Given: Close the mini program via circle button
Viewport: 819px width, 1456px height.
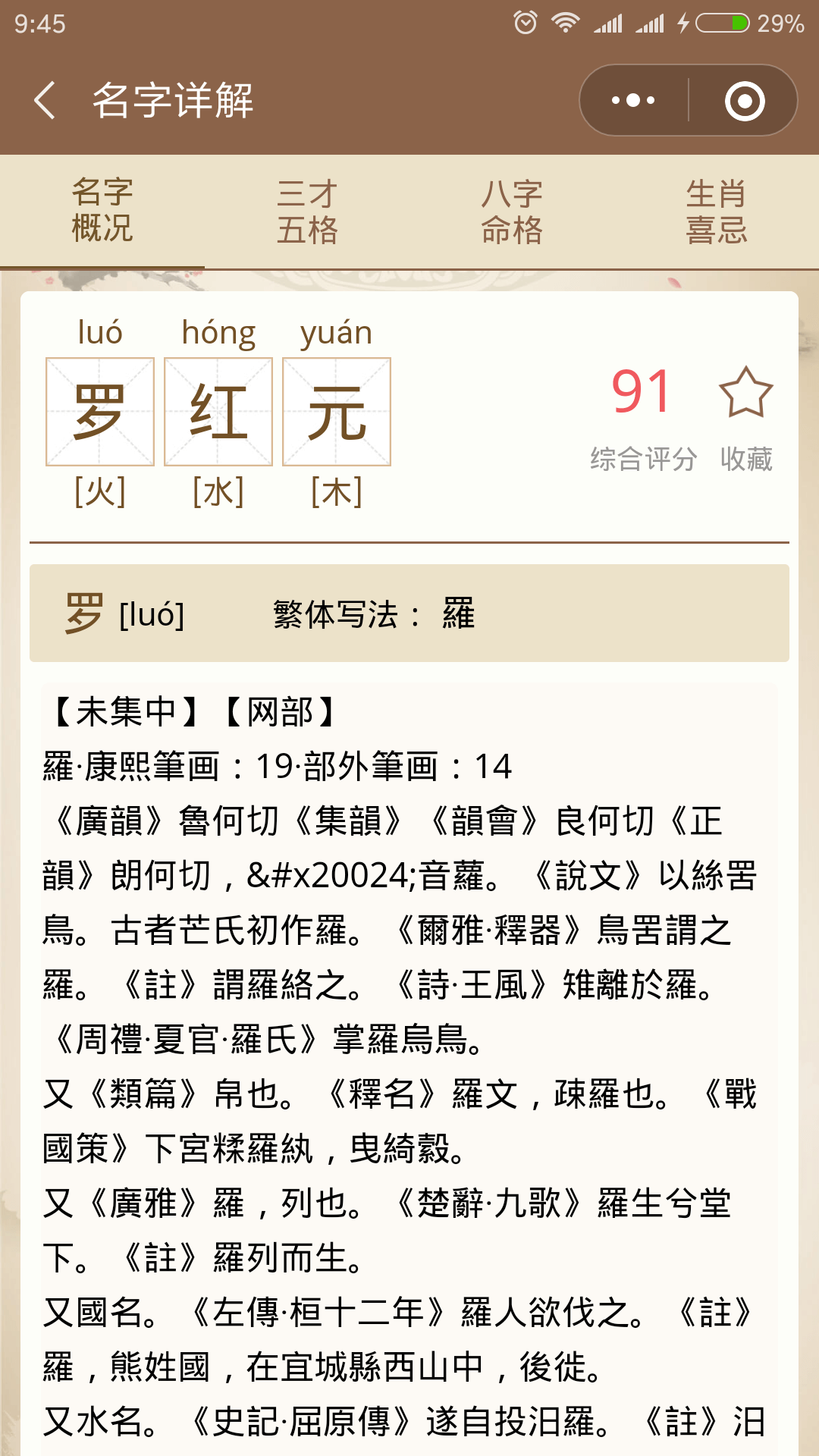Looking at the screenshot, I should pos(744,100).
